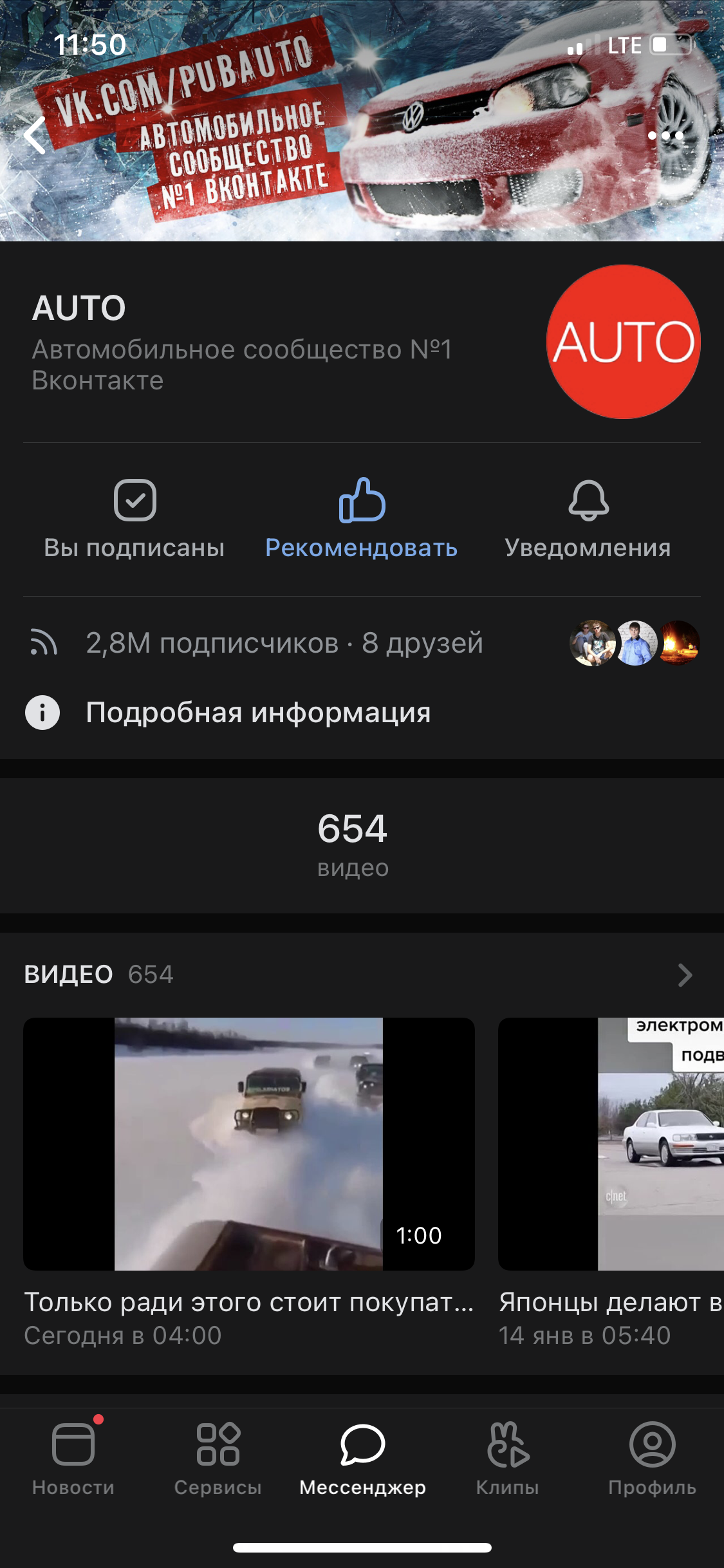The width and height of the screenshot is (724, 1568).
Task: Go back using the header arrow
Action: (x=35, y=135)
